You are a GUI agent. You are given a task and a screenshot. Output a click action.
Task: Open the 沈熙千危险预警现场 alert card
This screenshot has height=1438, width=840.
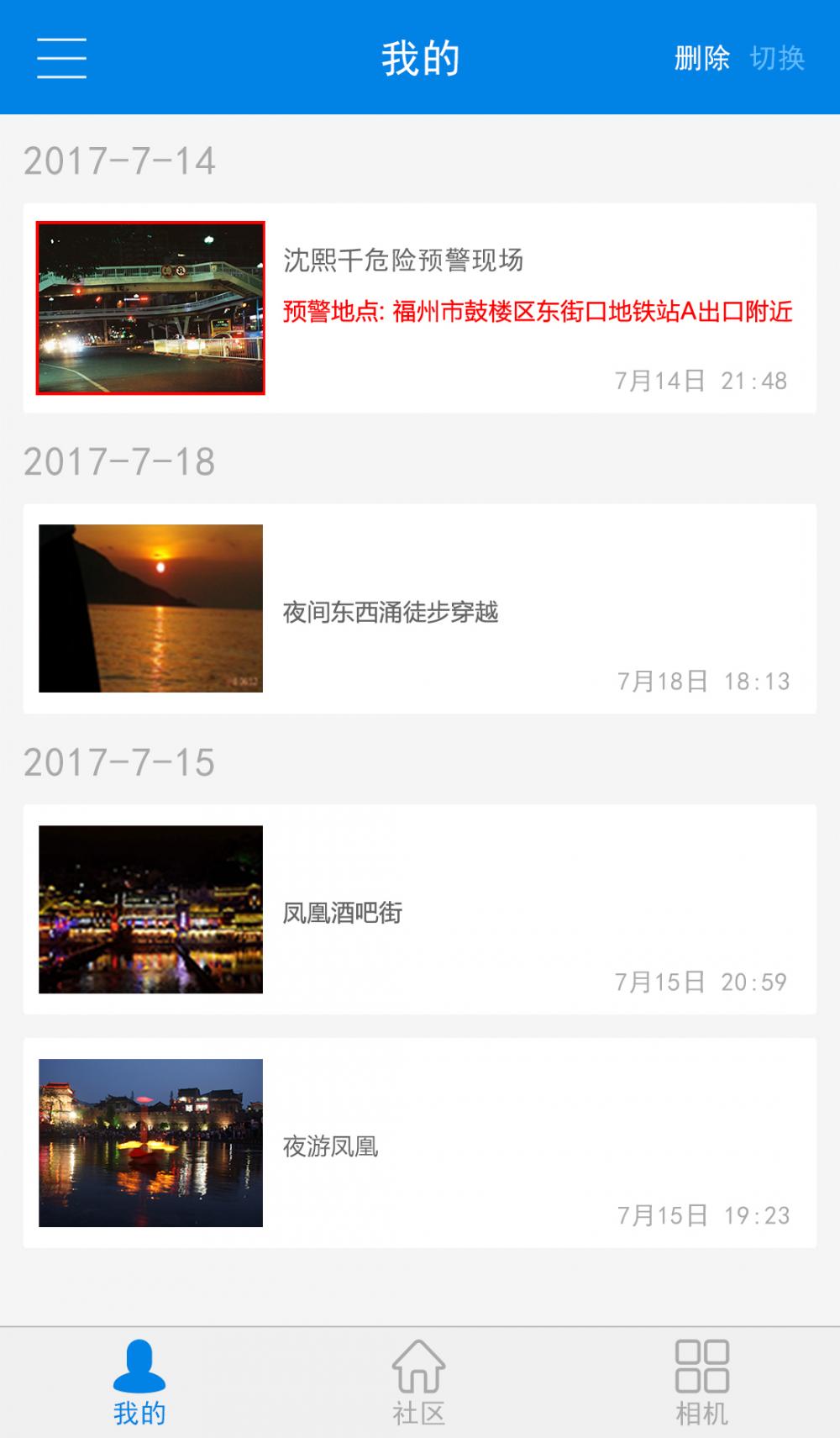[x=419, y=308]
